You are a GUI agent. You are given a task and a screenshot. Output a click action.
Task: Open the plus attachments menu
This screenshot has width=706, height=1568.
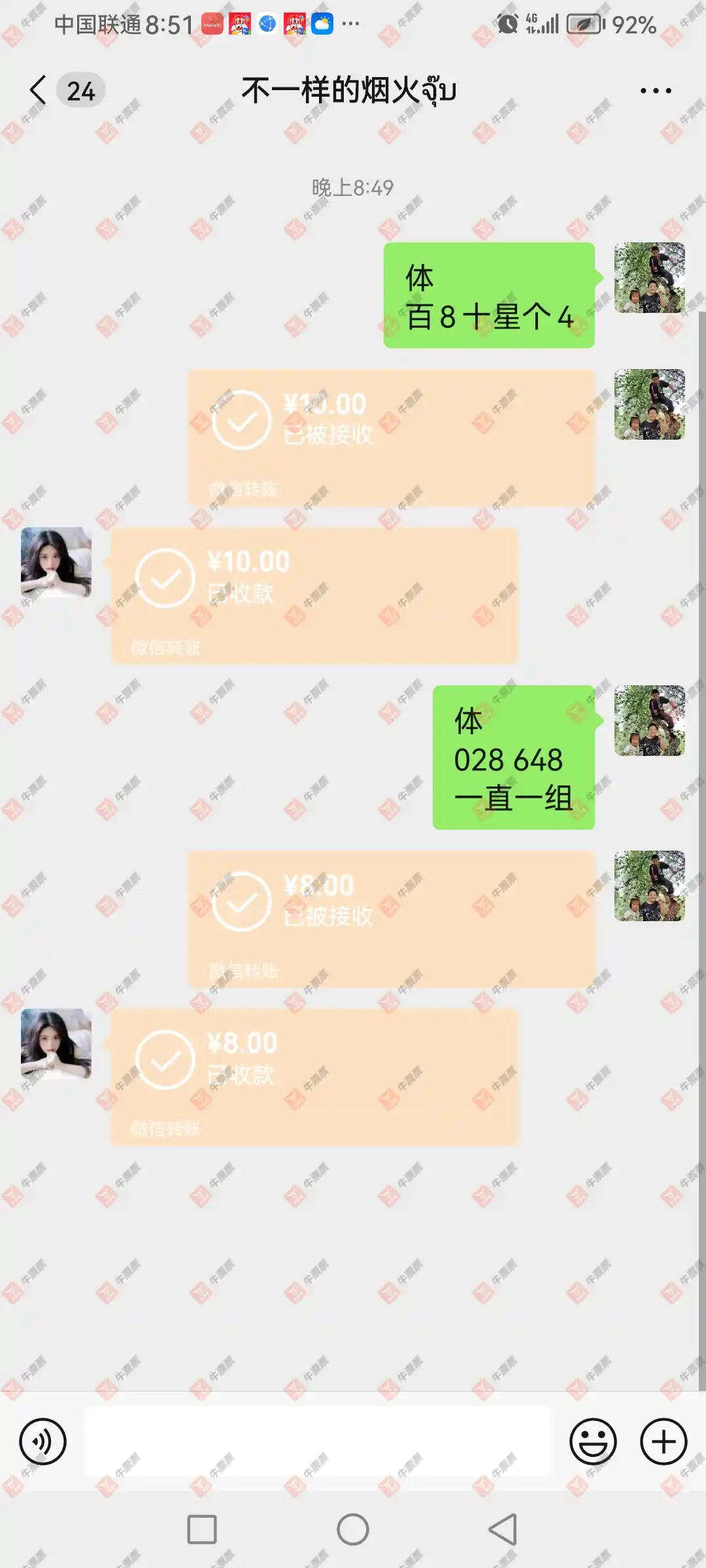click(663, 1441)
